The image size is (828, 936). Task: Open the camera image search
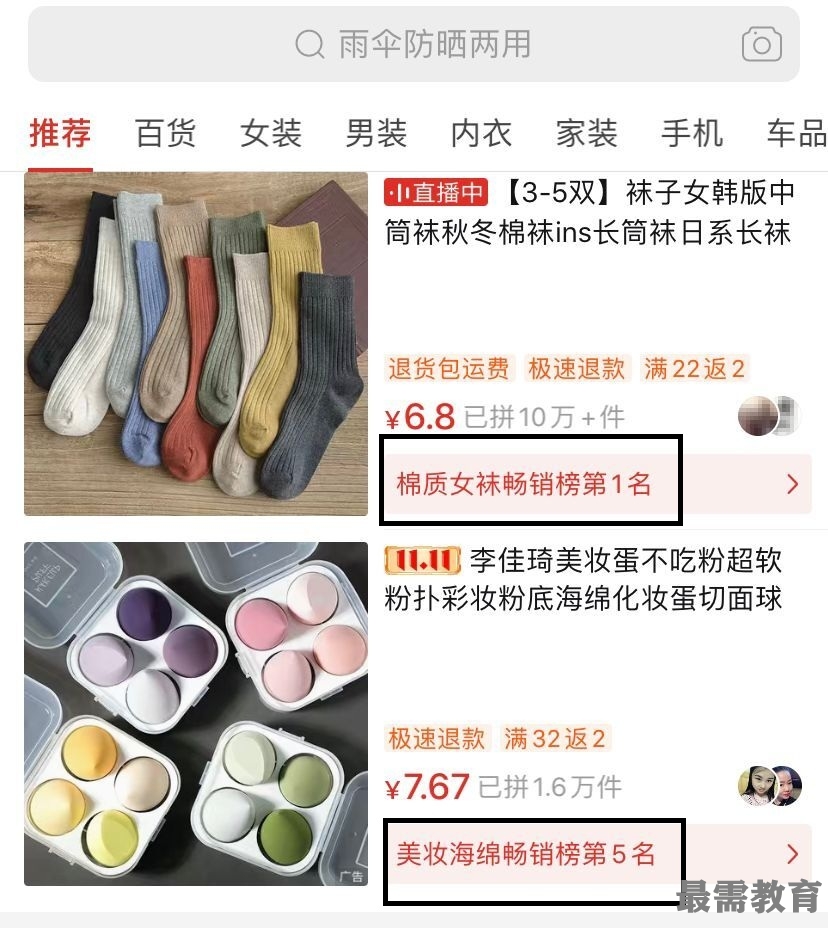761,45
